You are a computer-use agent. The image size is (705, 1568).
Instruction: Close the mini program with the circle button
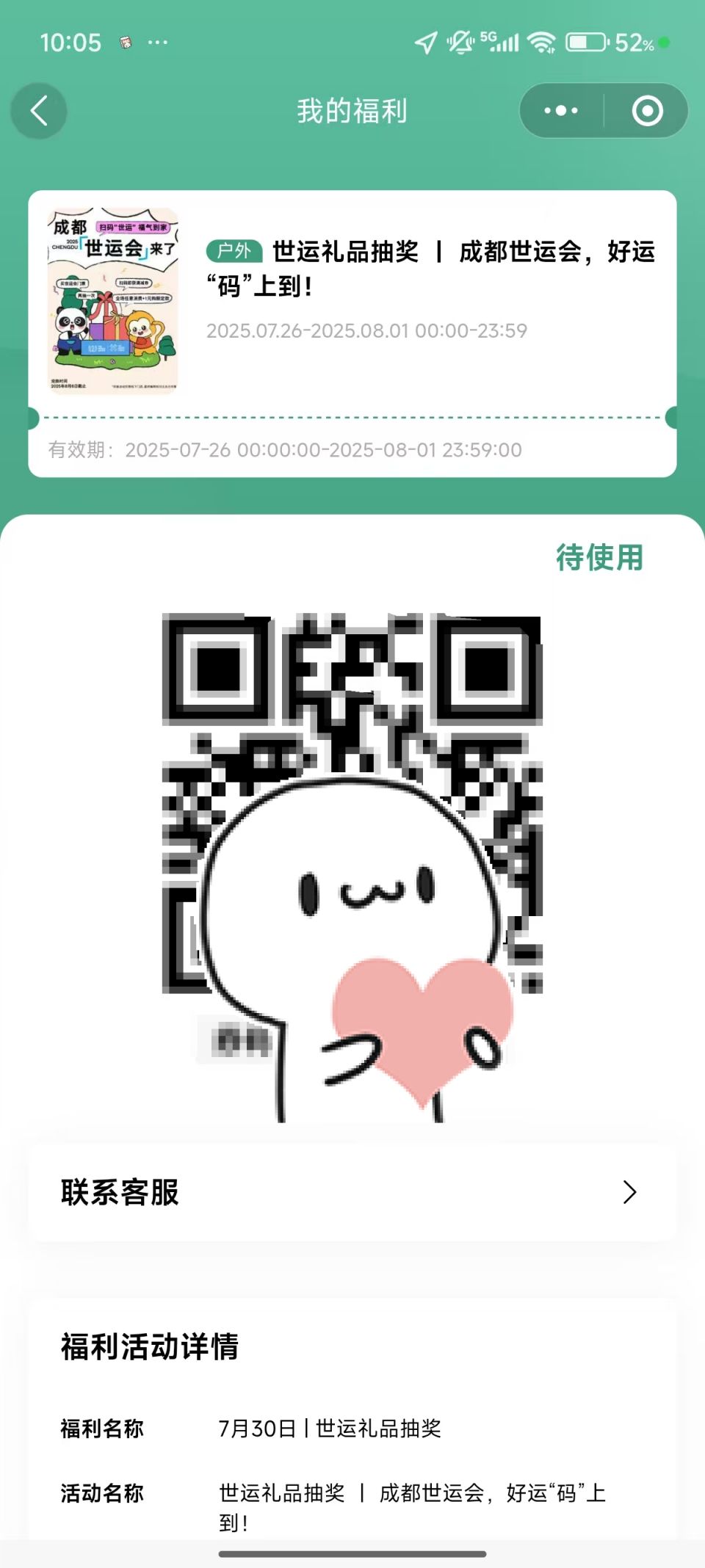647,111
